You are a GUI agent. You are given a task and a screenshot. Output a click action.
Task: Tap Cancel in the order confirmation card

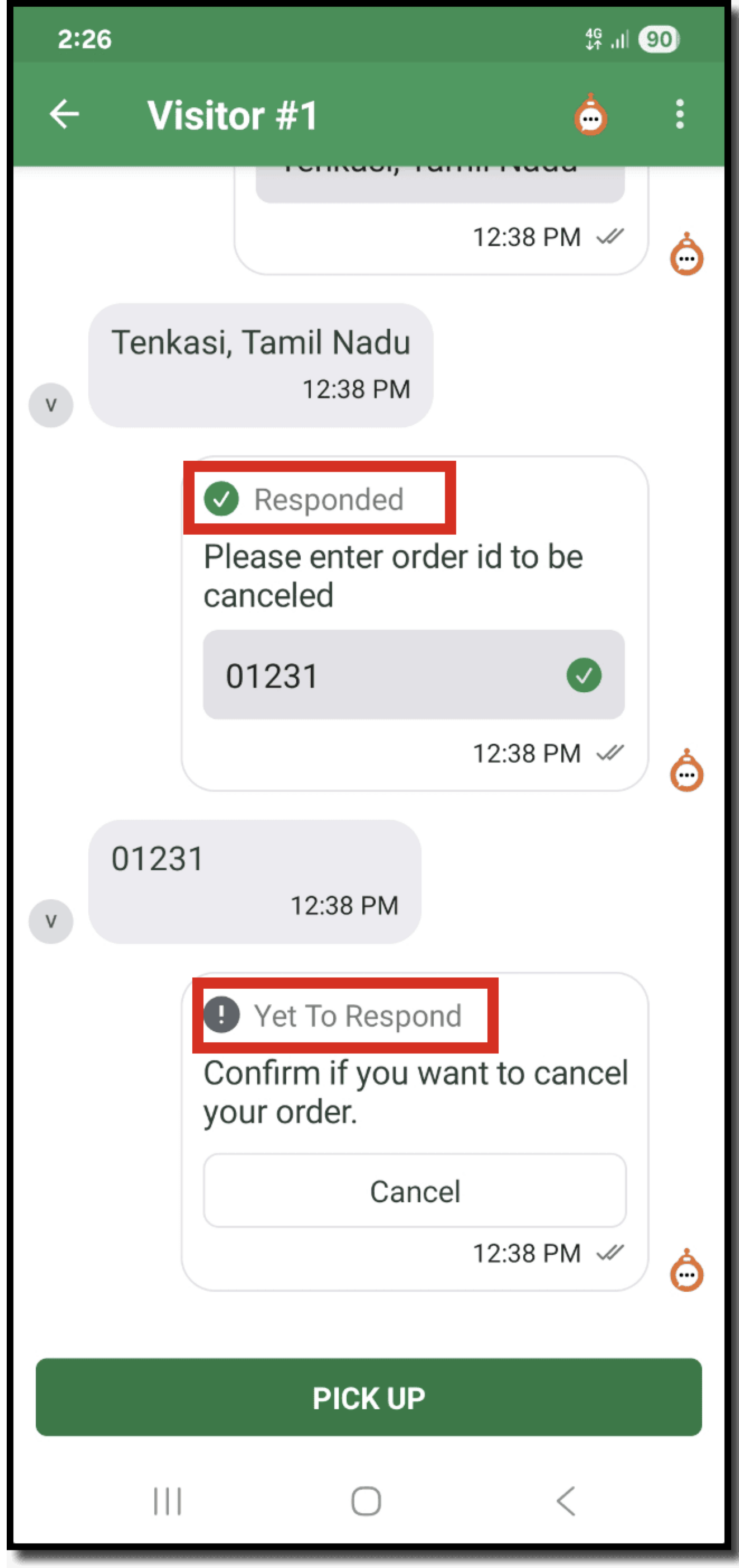coord(415,1191)
